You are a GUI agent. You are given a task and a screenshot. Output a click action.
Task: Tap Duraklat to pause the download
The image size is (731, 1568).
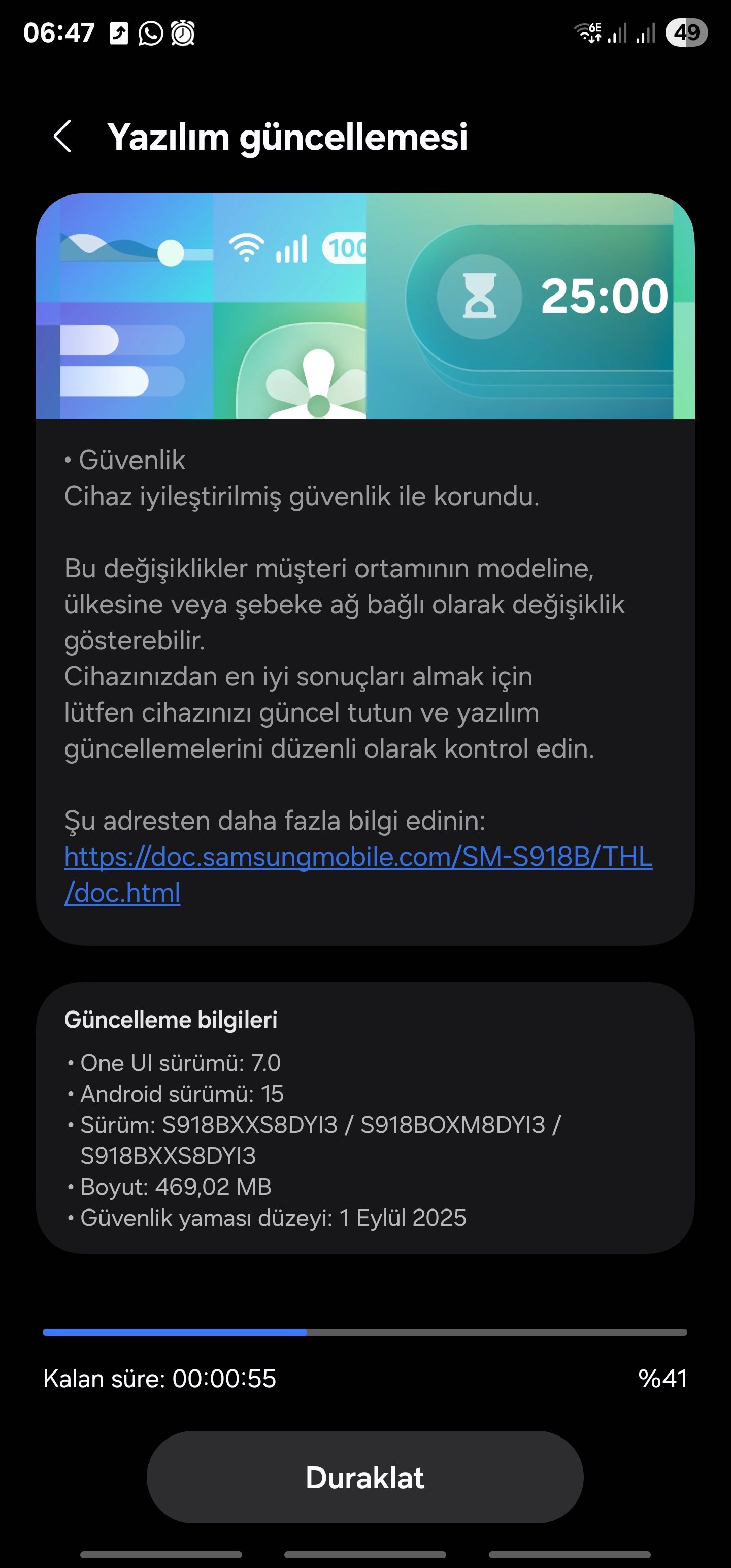[x=364, y=1477]
